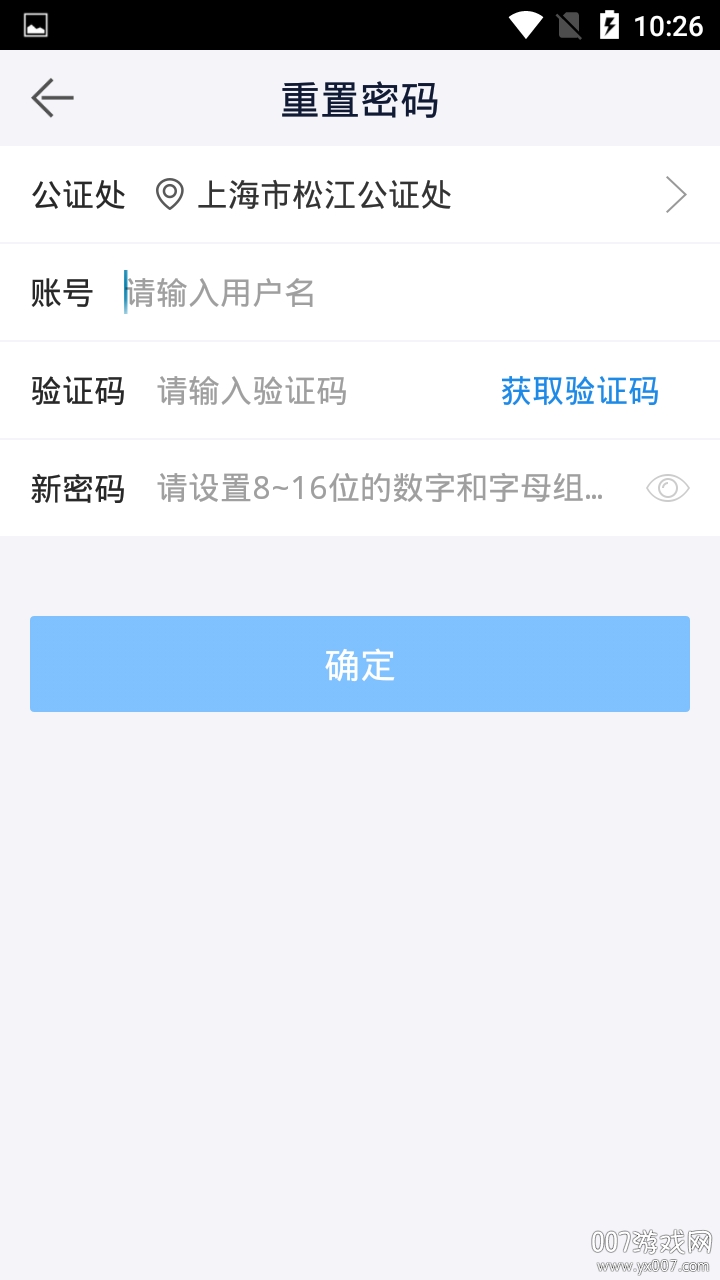720x1280 pixels.
Task: Expand notary office options via the right chevron
Action: 676,195
